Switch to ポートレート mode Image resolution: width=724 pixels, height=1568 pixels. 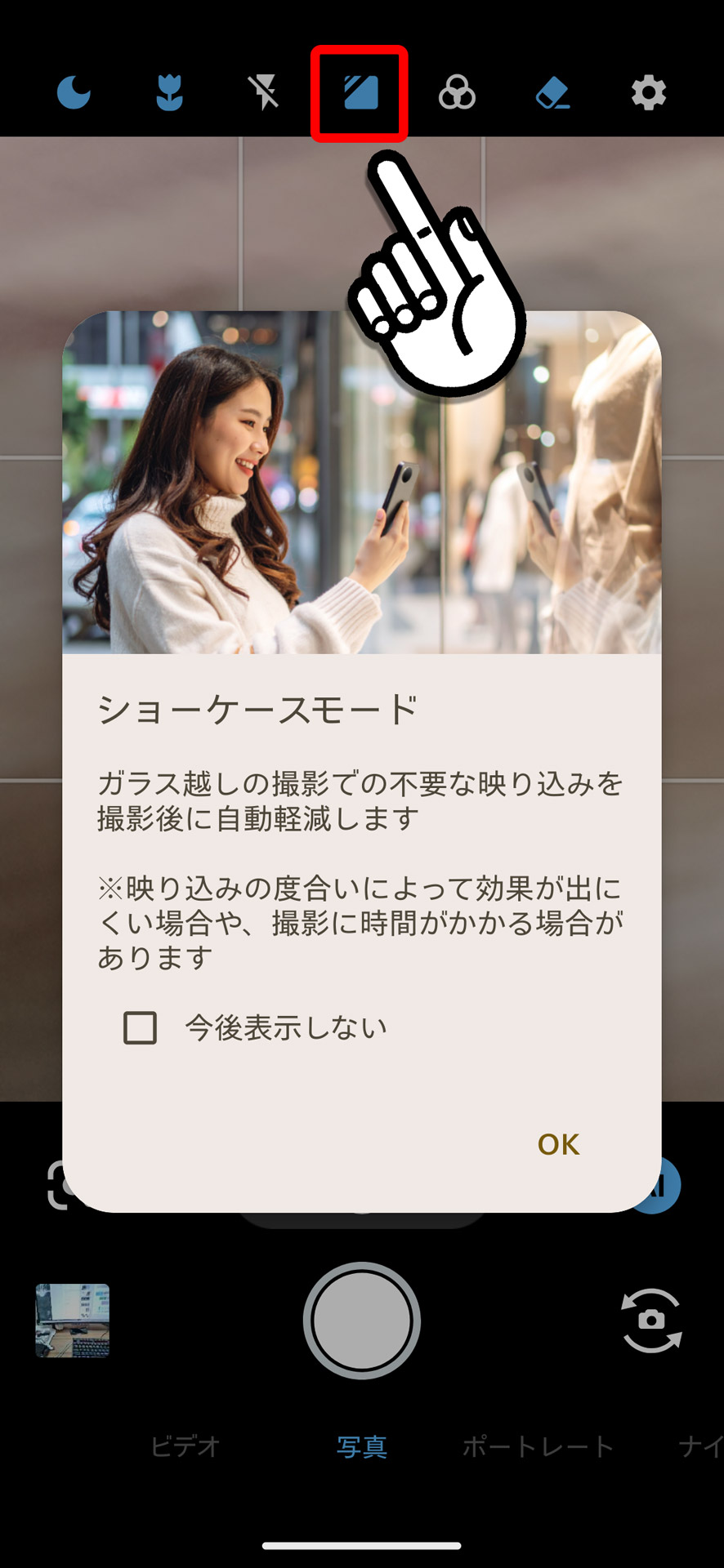pyautogui.click(x=538, y=1447)
